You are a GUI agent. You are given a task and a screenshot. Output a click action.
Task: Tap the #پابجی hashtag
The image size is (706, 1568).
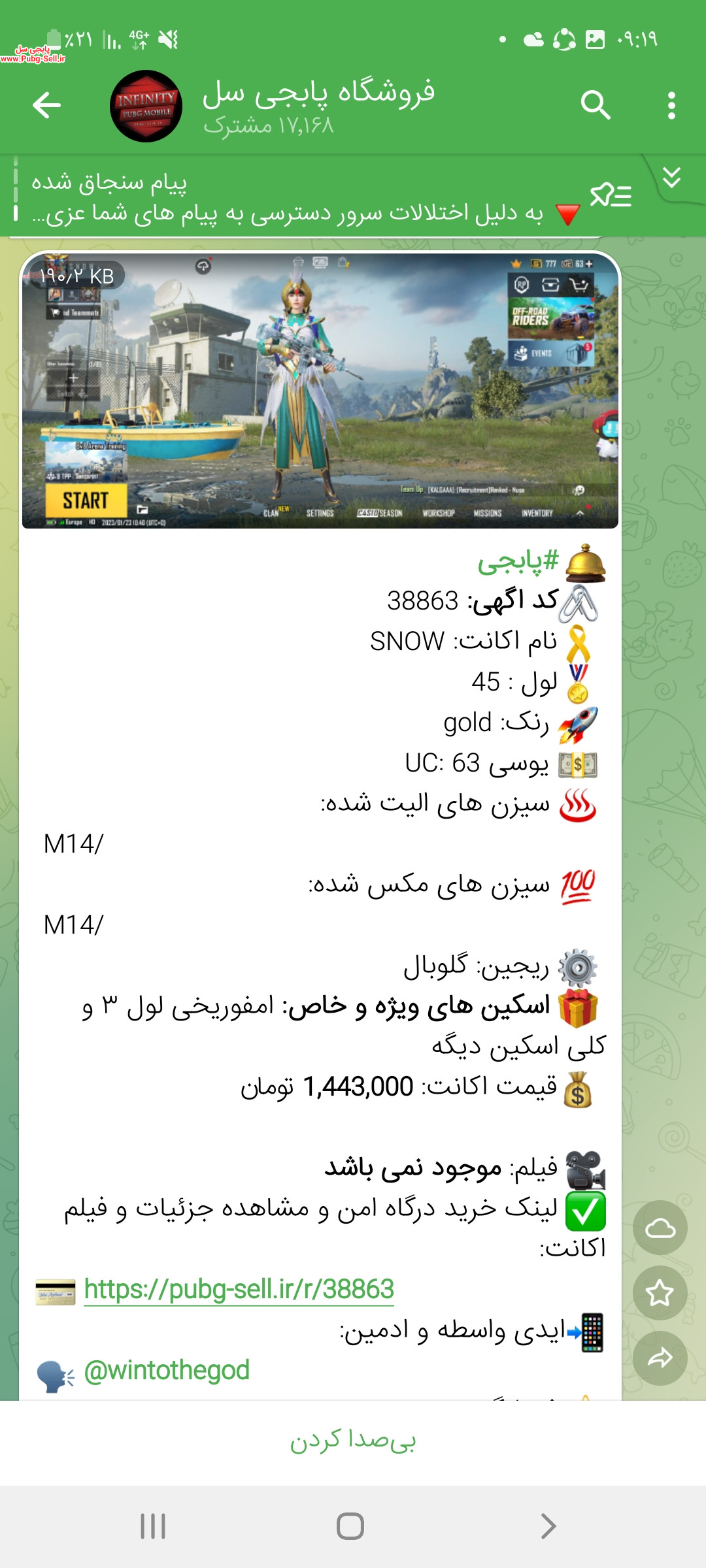[x=518, y=561]
